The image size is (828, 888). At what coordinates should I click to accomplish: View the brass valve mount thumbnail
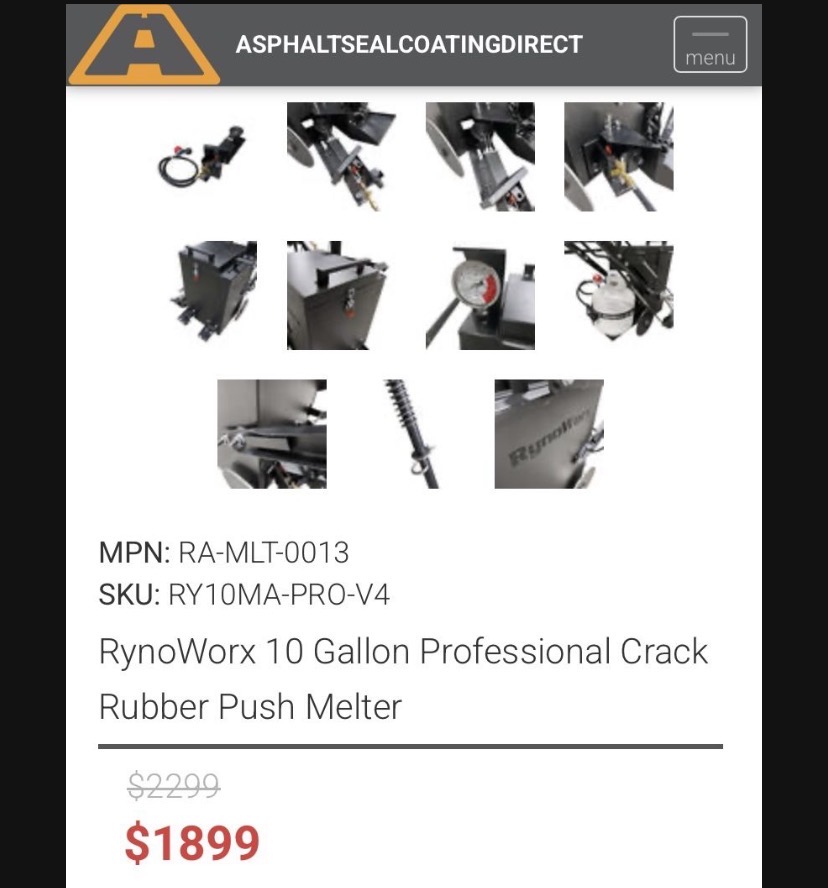click(x=618, y=157)
